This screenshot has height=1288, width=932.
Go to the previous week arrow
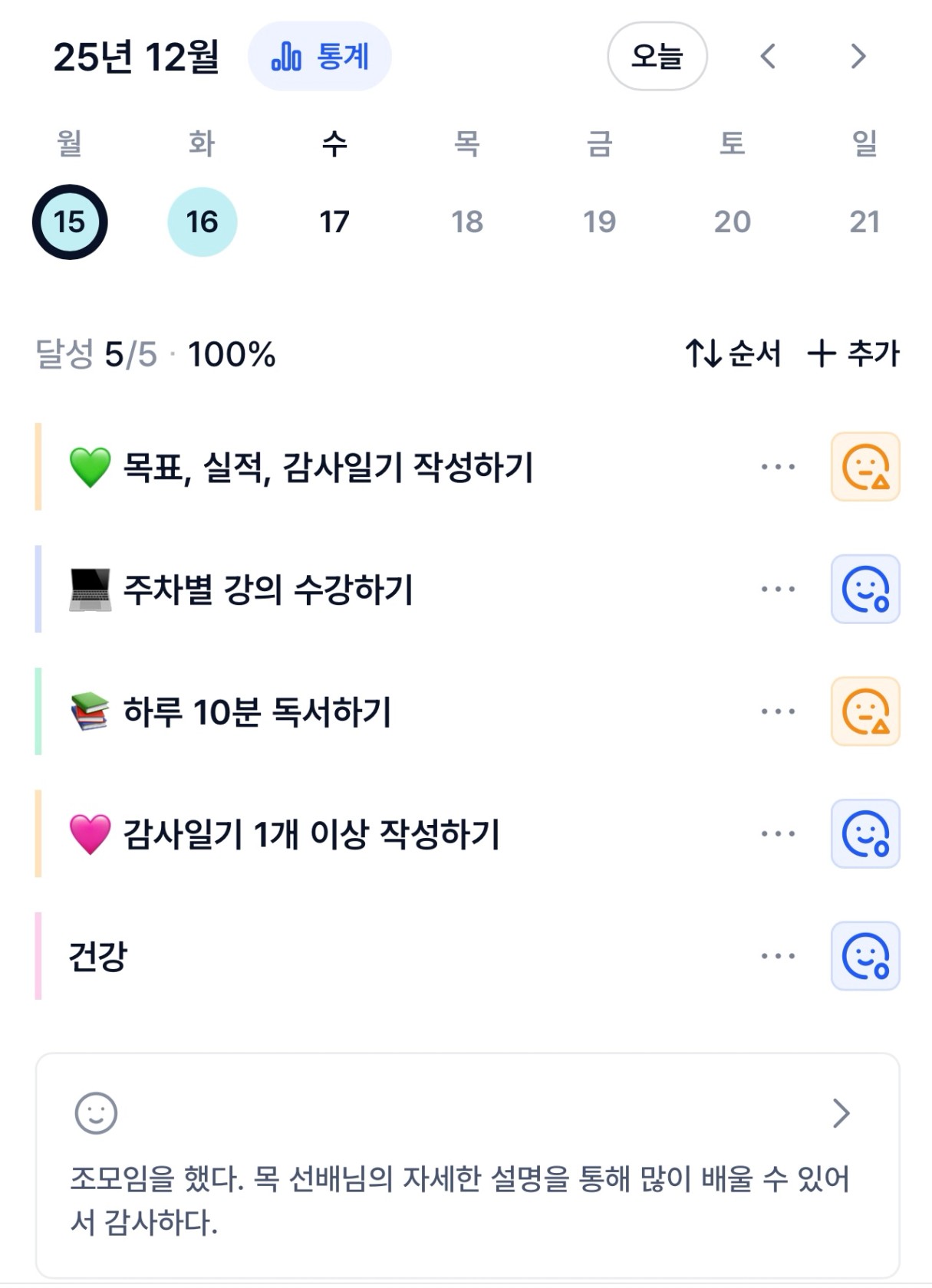point(768,57)
